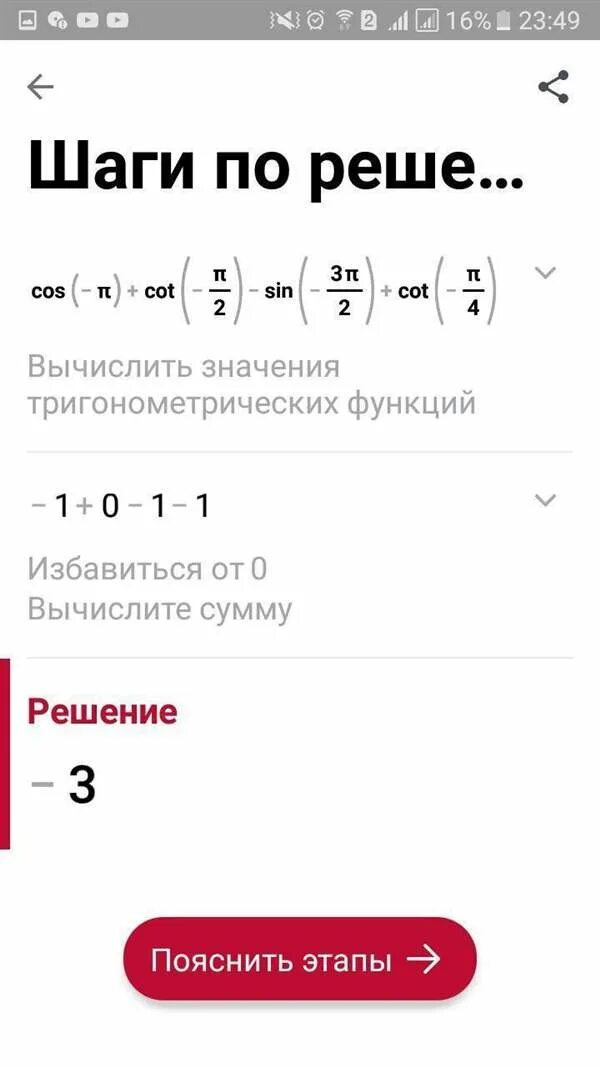Share this solution
The image size is (600, 1067).
pos(553,87)
